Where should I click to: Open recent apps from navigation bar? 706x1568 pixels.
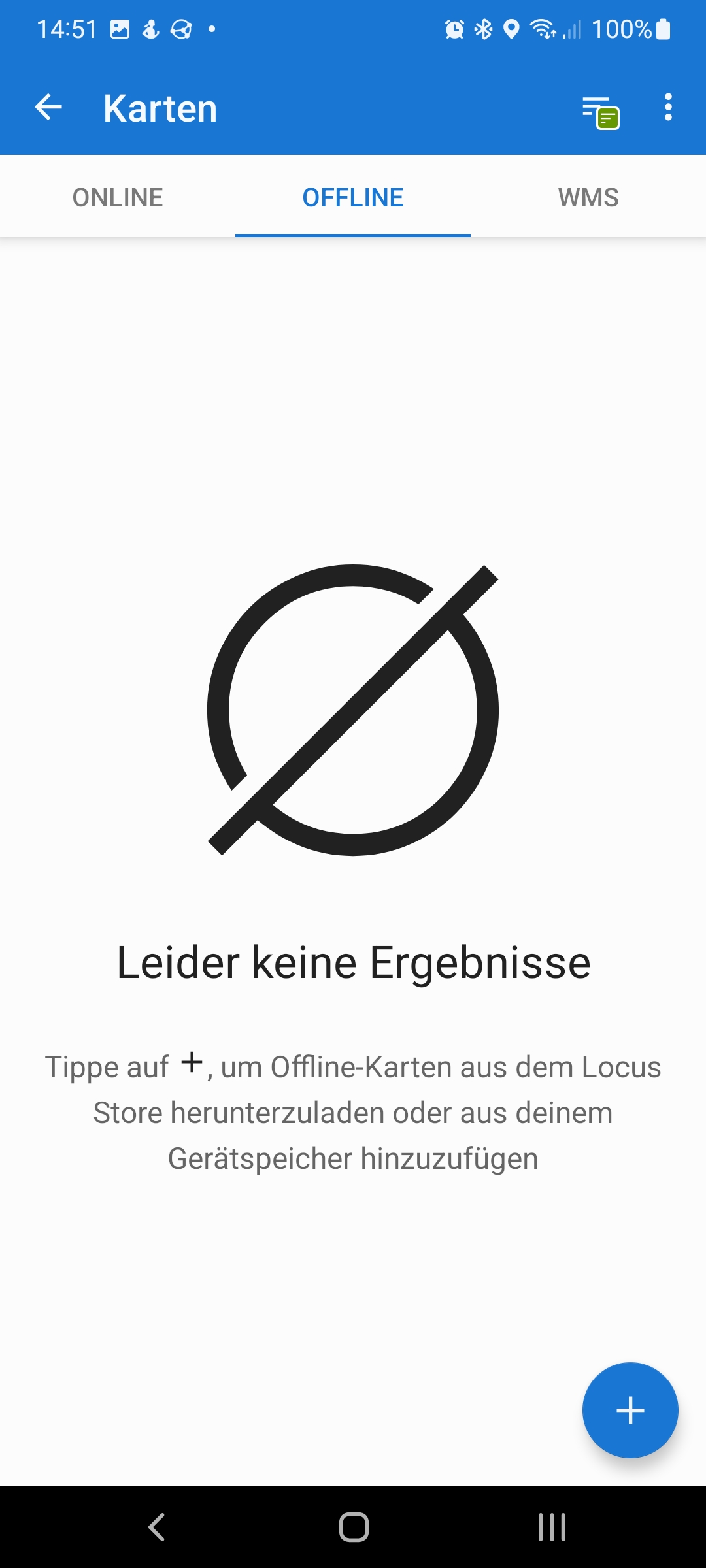click(552, 1527)
